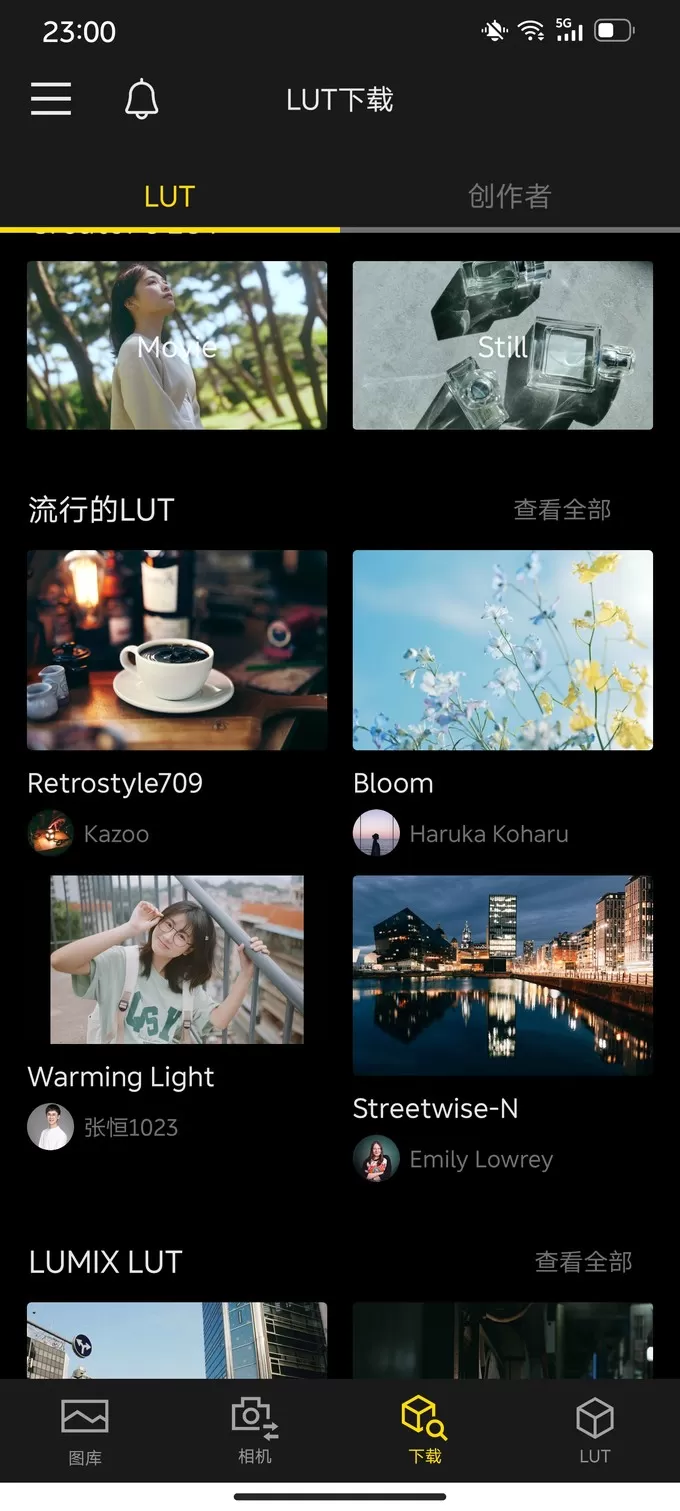The width and height of the screenshot is (680, 1511).
Task: Open the Bloom LUT card
Action: coord(503,650)
